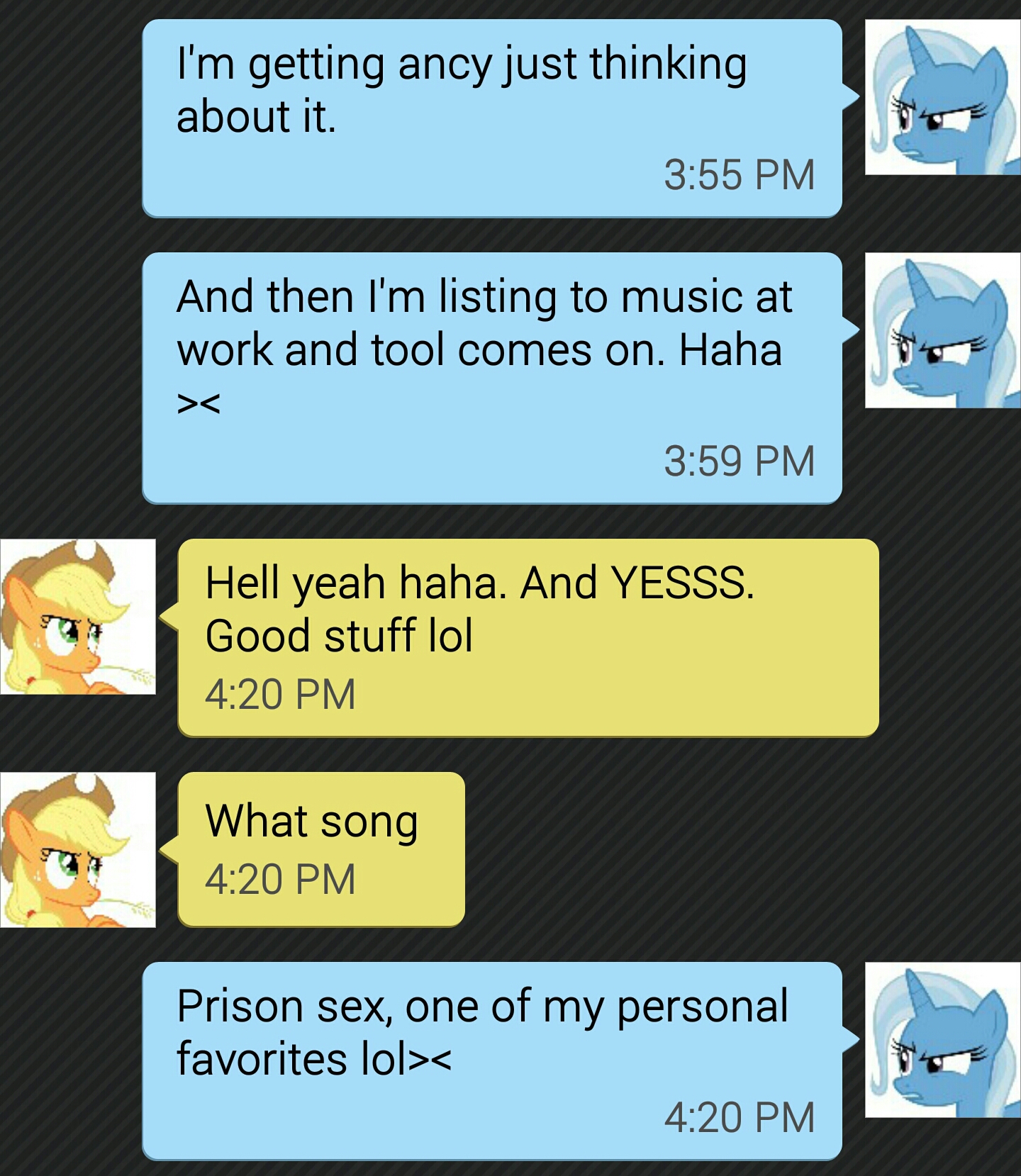
Task: Tap avatar next to "getting ancy" message
Action: (942, 97)
